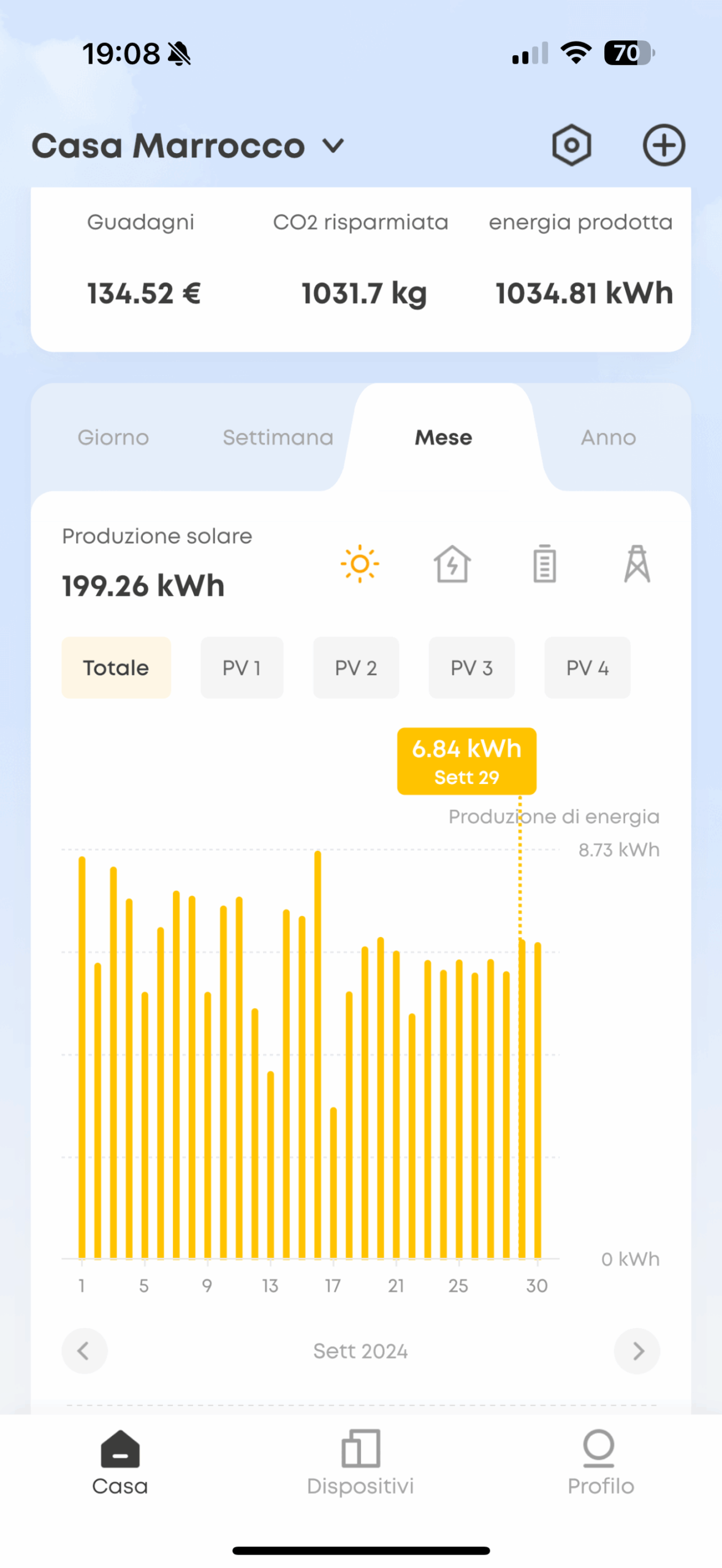
Task: View grid data via the pylon icon
Action: pos(637,563)
